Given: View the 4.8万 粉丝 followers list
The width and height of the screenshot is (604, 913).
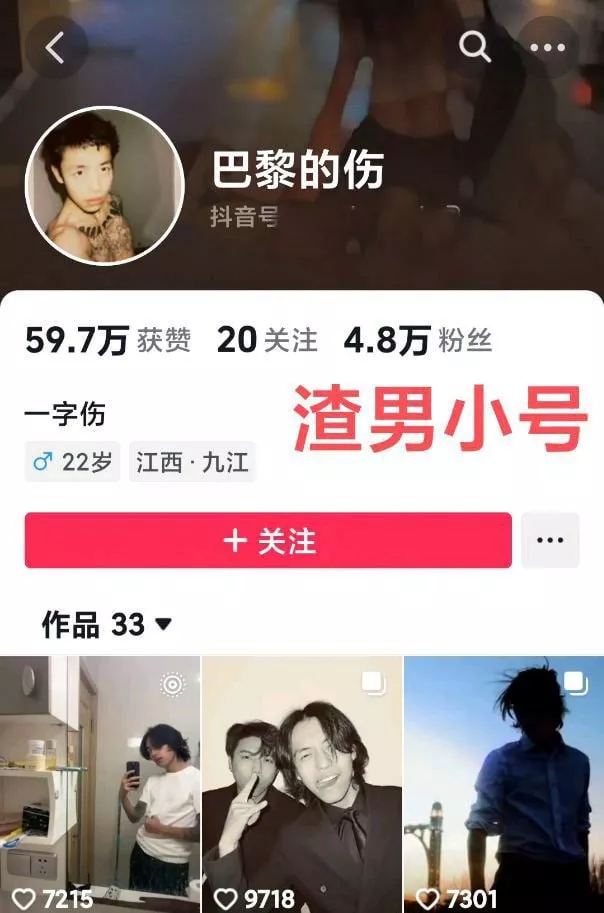Looking at the screenshot, I should (x=418, y=340).
